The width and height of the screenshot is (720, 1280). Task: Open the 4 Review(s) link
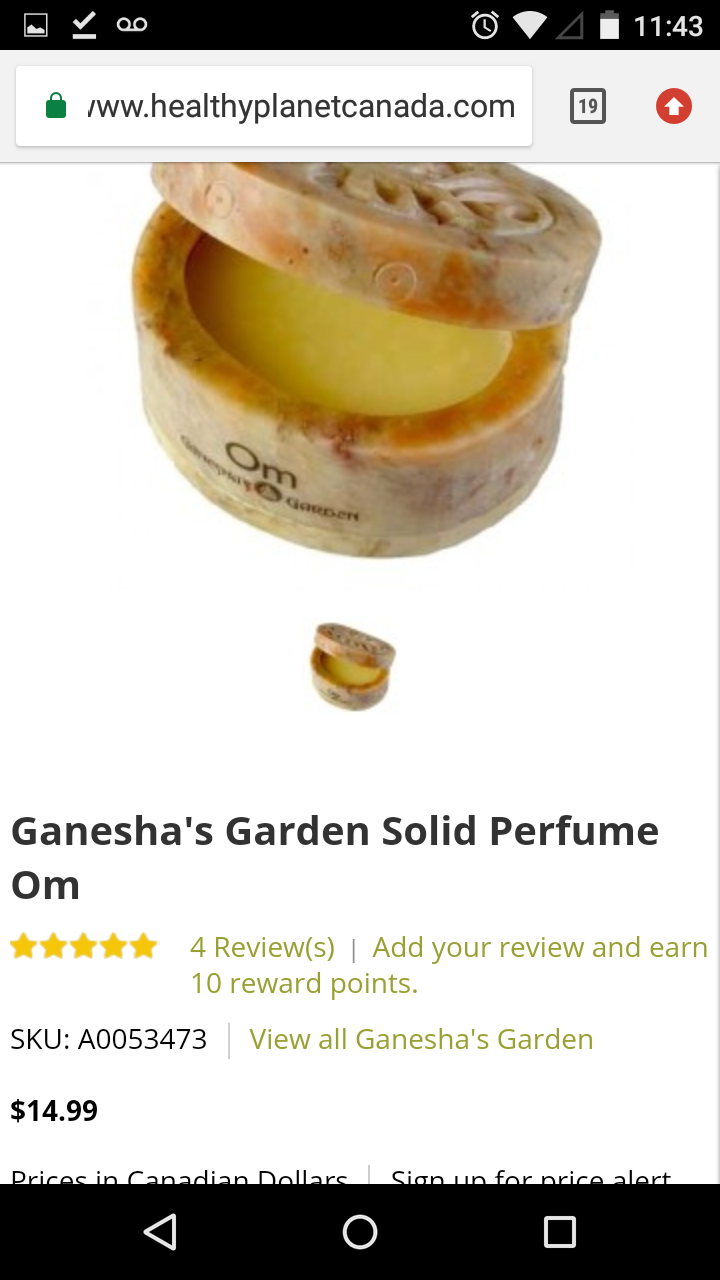pos(262,947)
